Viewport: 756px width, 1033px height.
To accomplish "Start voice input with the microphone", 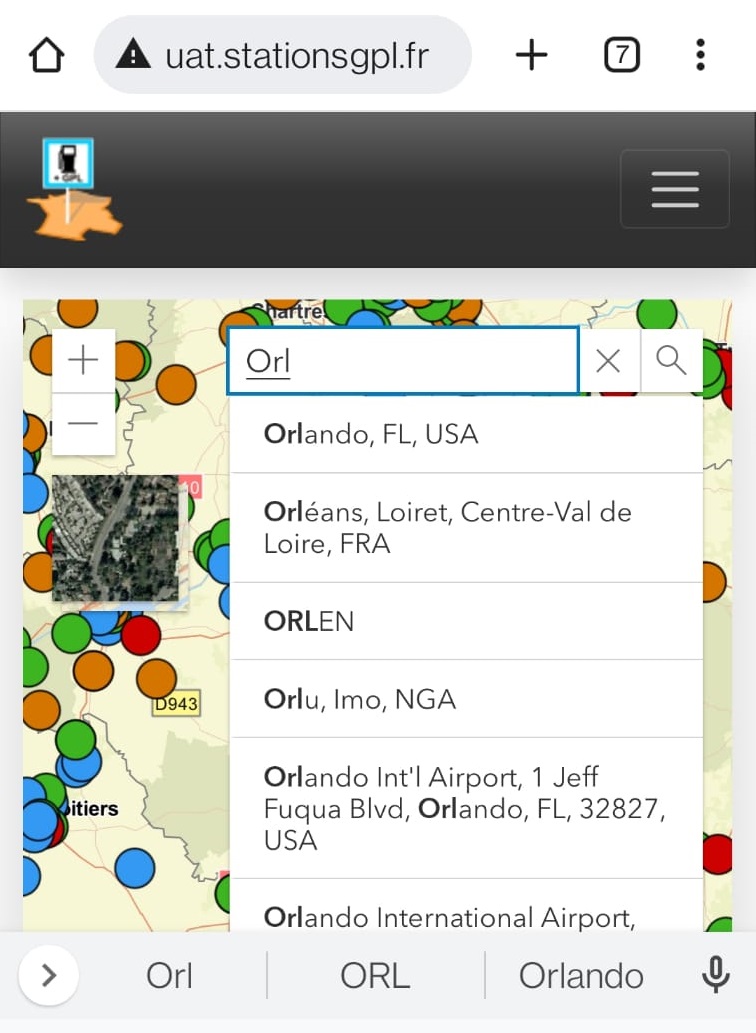I will [715, 975].
